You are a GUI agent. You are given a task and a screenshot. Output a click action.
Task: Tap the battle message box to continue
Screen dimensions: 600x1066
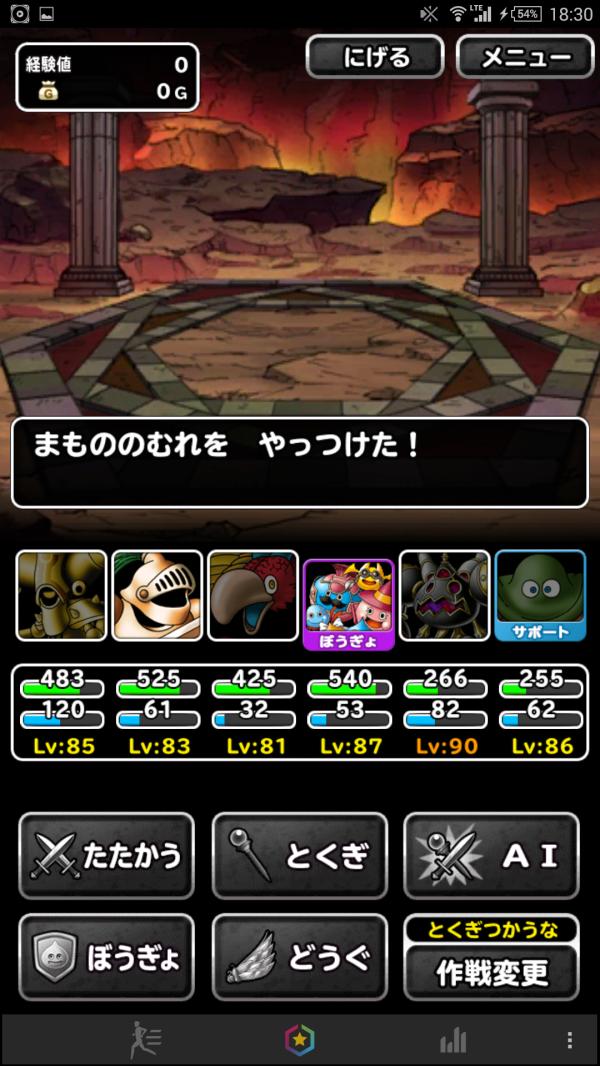pos(299,463)
